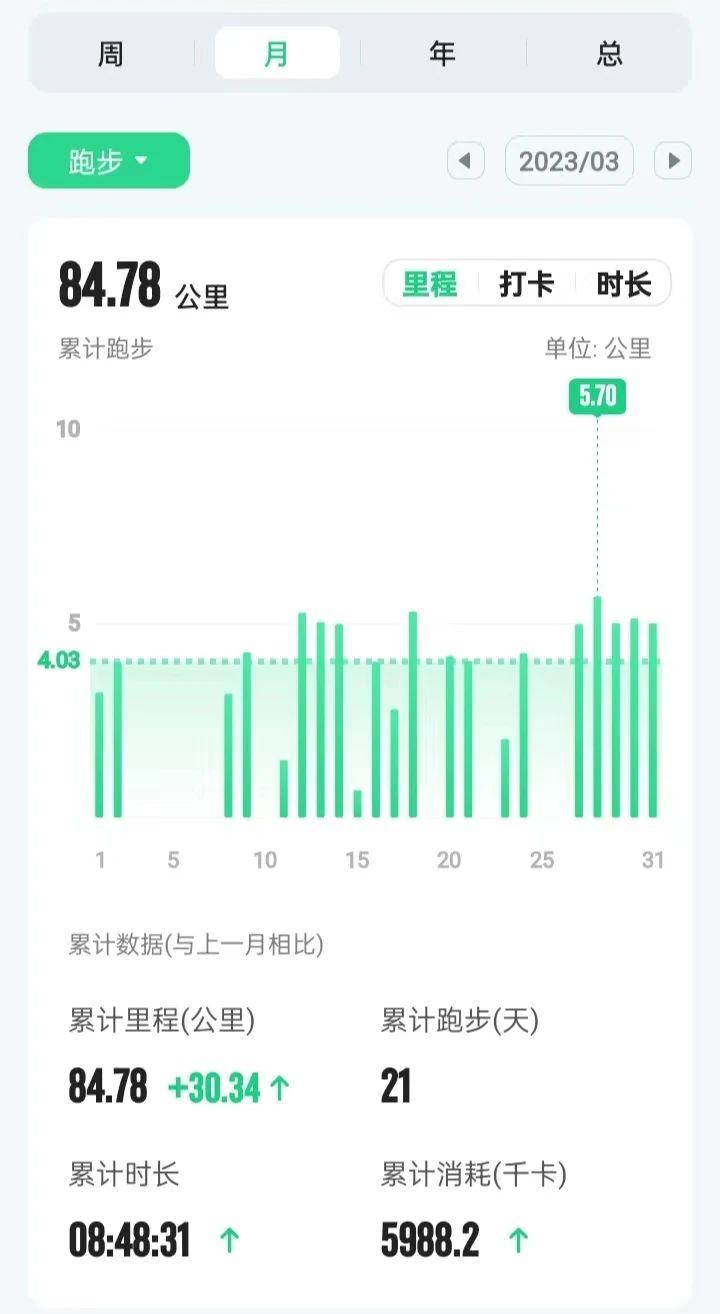
Task: Switch to the 年 (year) view
Action: pos(443,53)
